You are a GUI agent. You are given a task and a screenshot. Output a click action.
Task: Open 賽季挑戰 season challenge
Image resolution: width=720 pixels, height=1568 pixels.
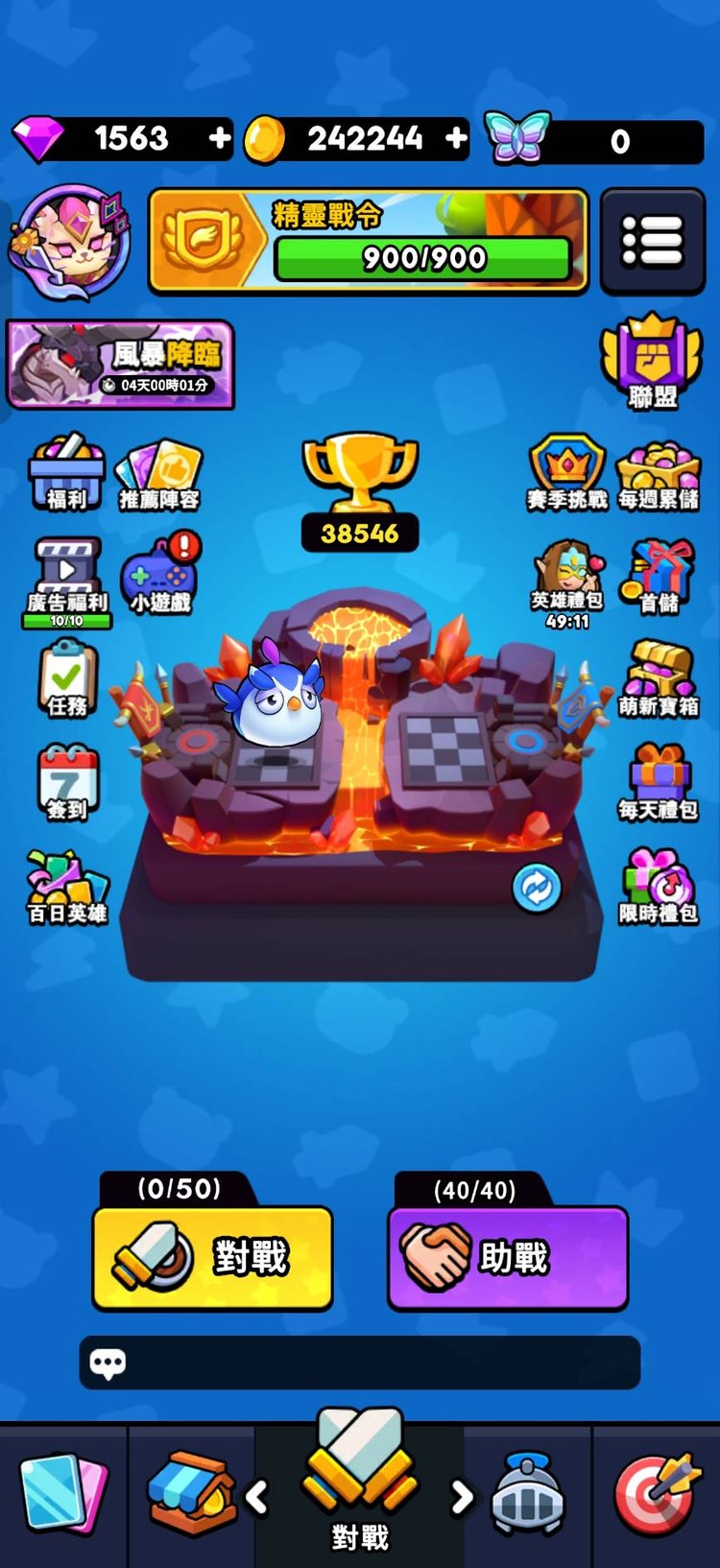tap(567, 472)
